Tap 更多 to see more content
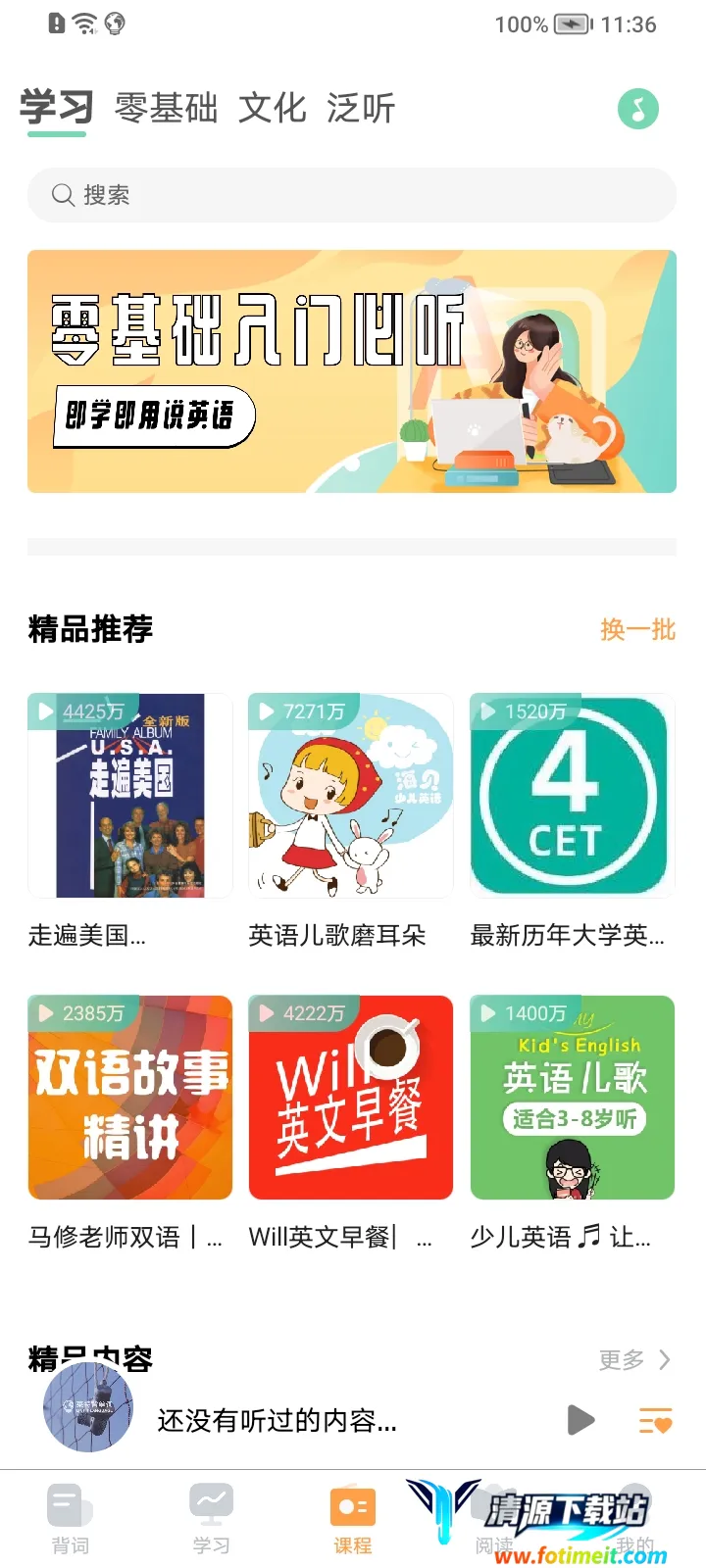This screenshot has height=1568, width=706. click(x=634, y=1359)
